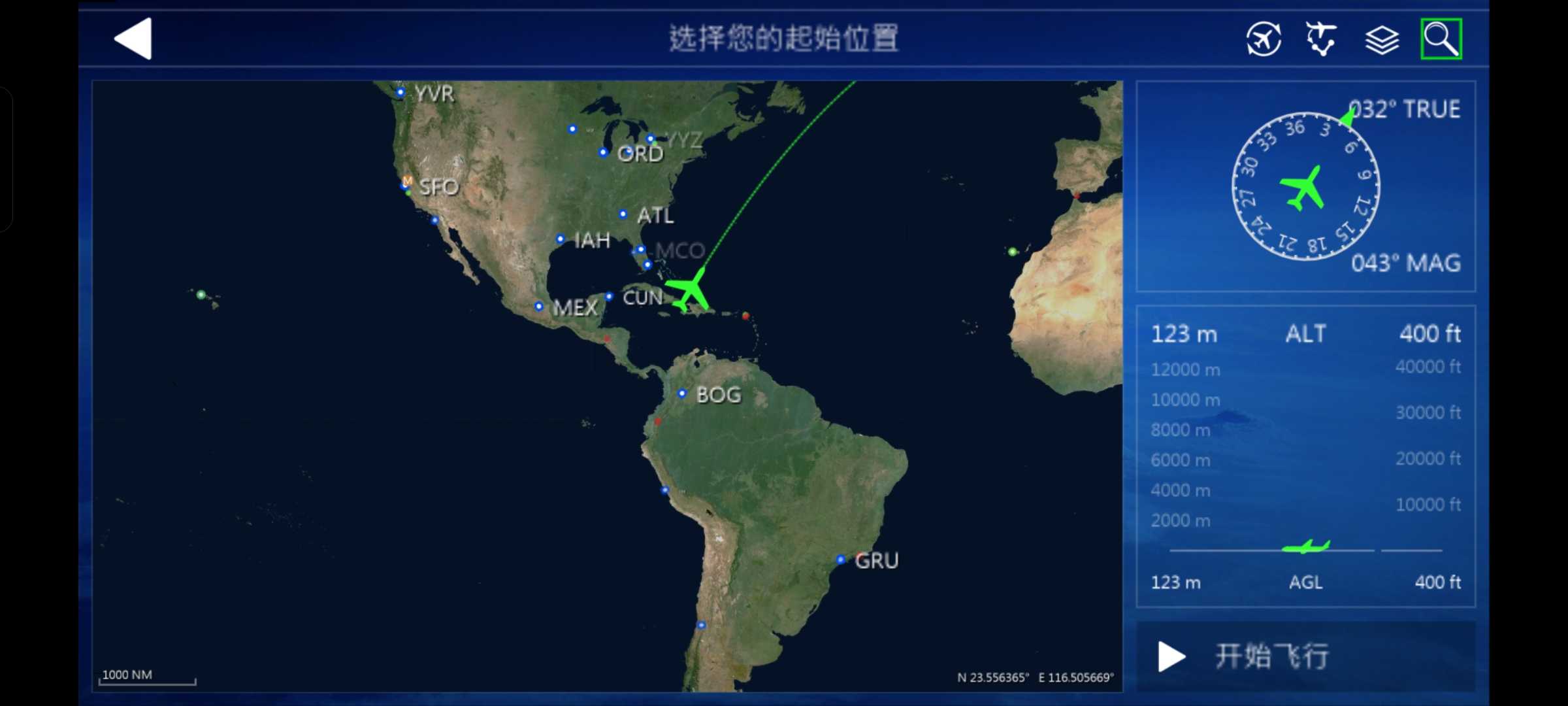Select the IAH airport marker
Screen dimensions: 1568x706
pyautogui.click(x=560, y=239)
